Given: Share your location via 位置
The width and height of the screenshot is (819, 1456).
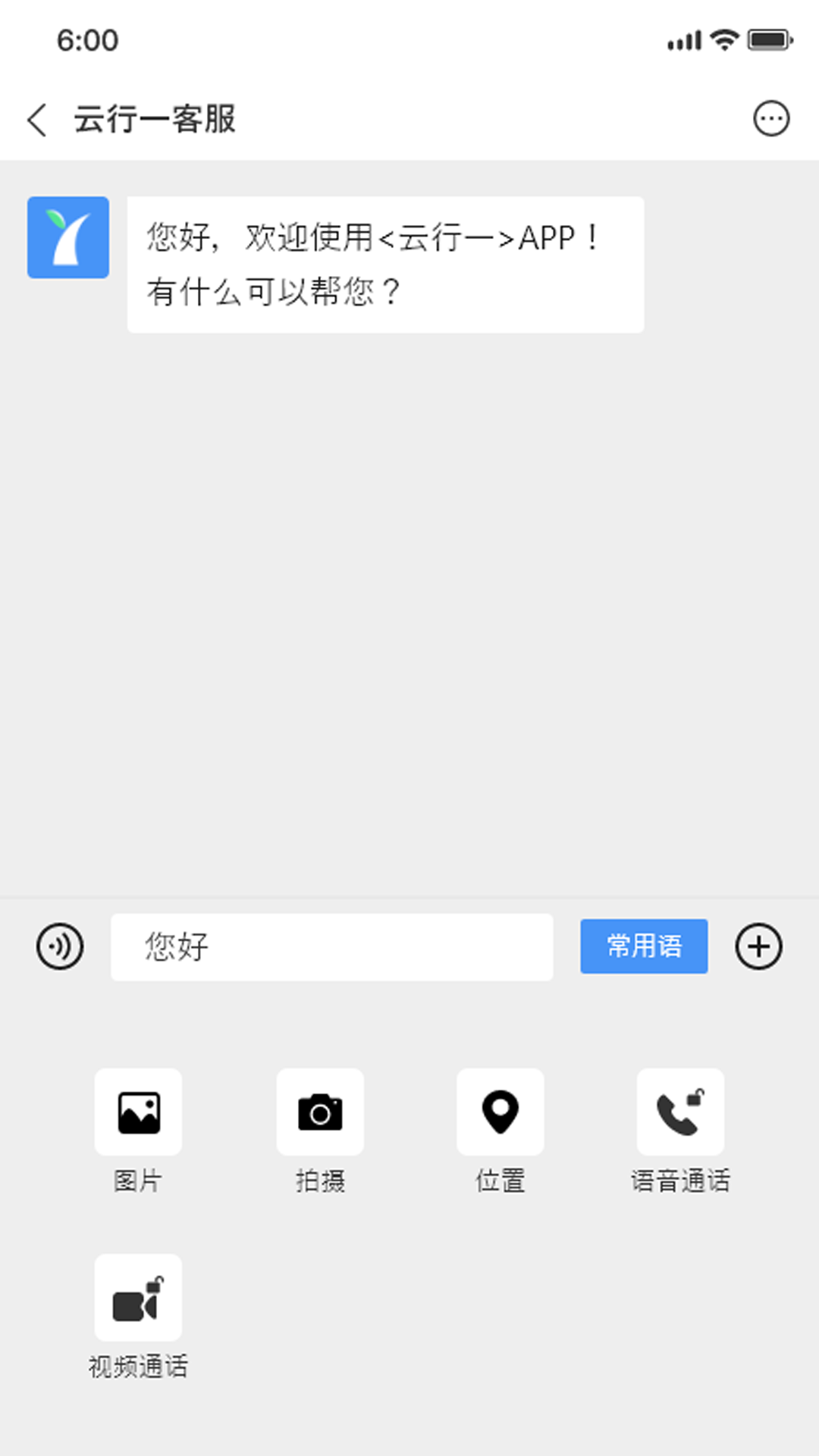Looking at the screenshot, I should click(x=500, y=1112).
